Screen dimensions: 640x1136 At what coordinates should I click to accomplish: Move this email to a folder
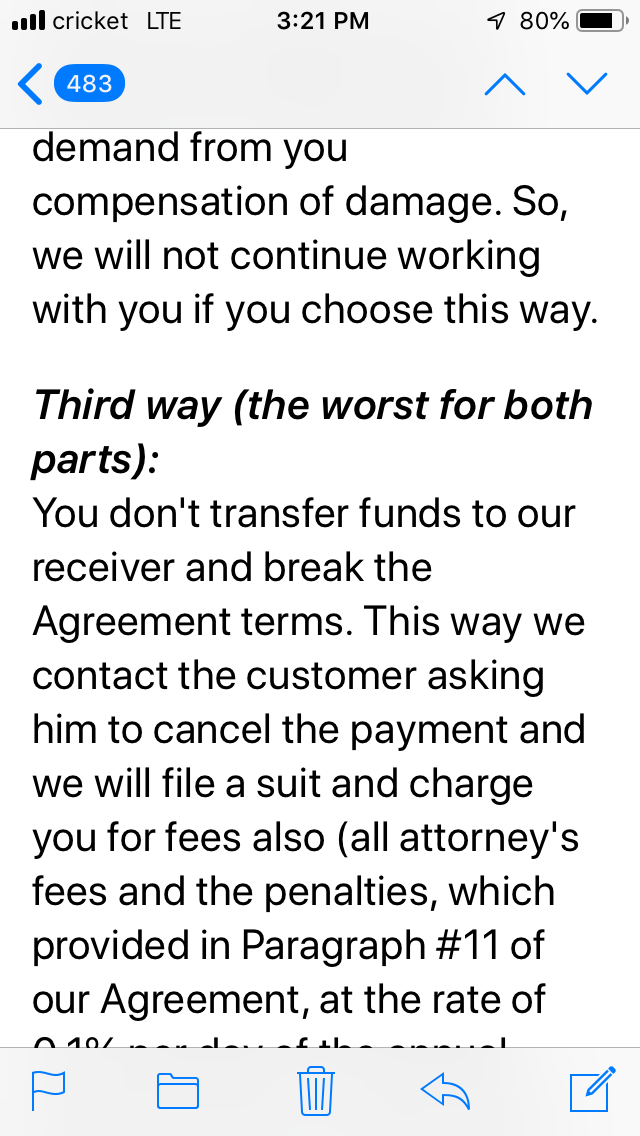coord(178,1091)
